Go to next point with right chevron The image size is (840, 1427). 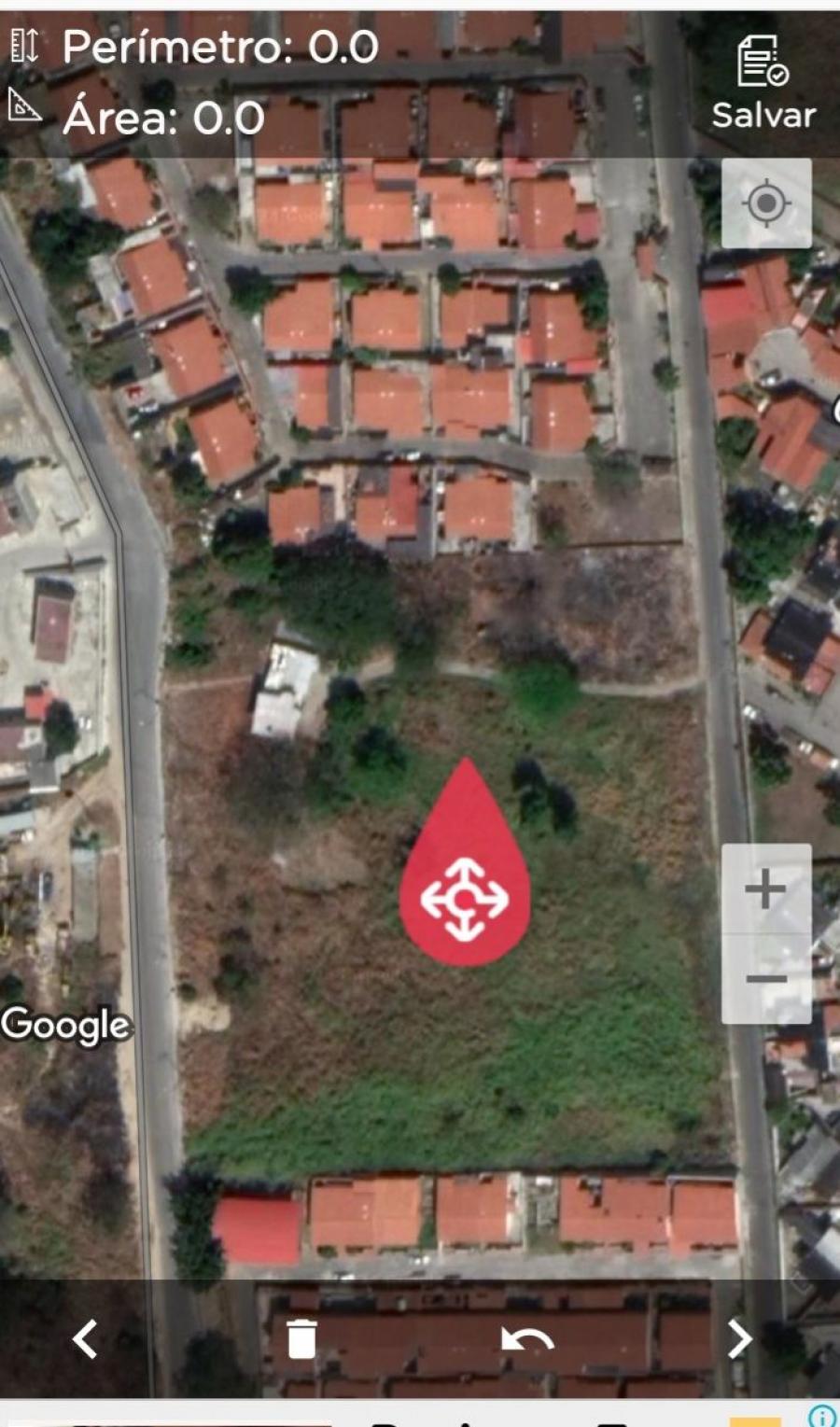point(739,1339)
